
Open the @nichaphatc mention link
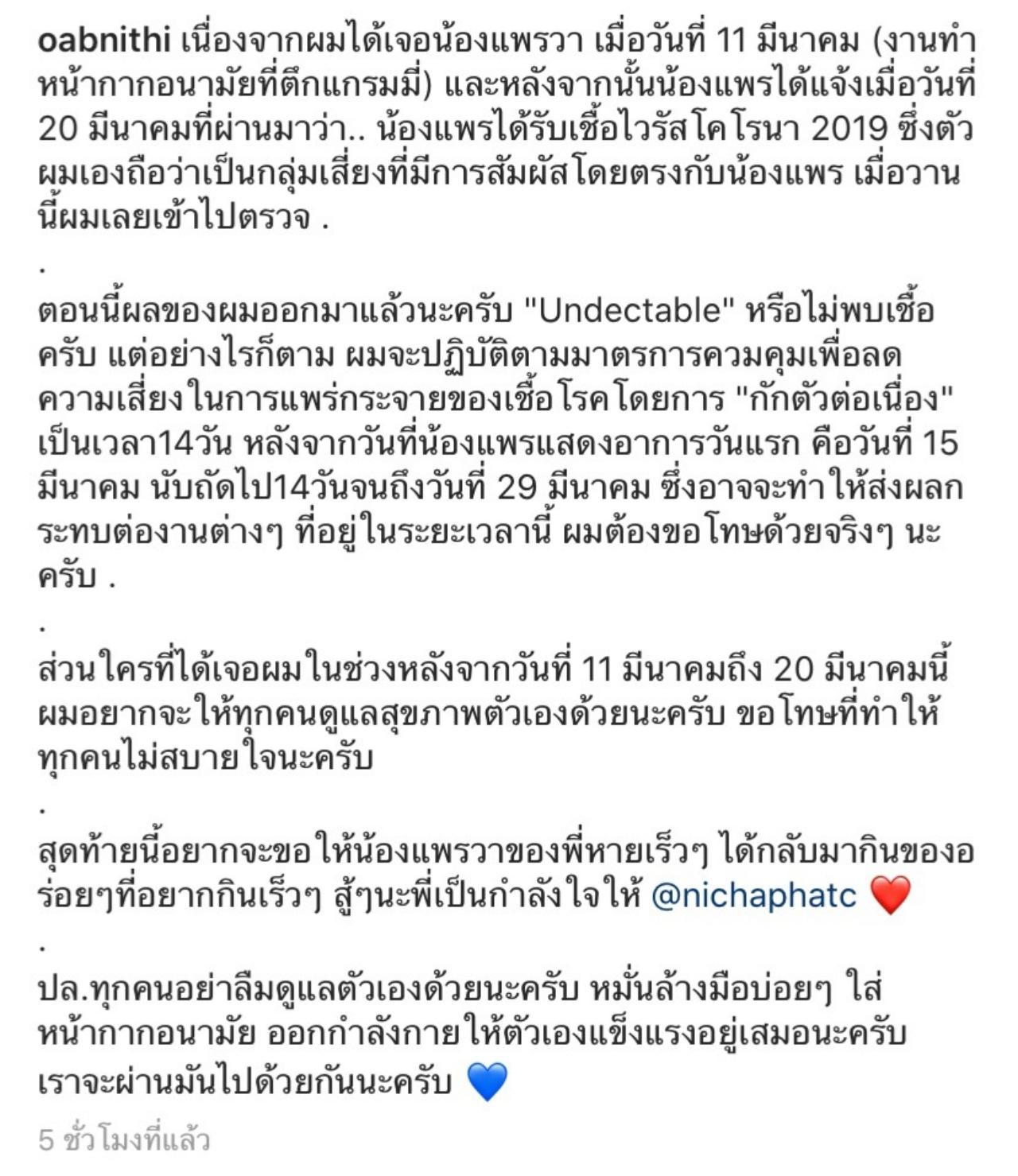[752, 895]
